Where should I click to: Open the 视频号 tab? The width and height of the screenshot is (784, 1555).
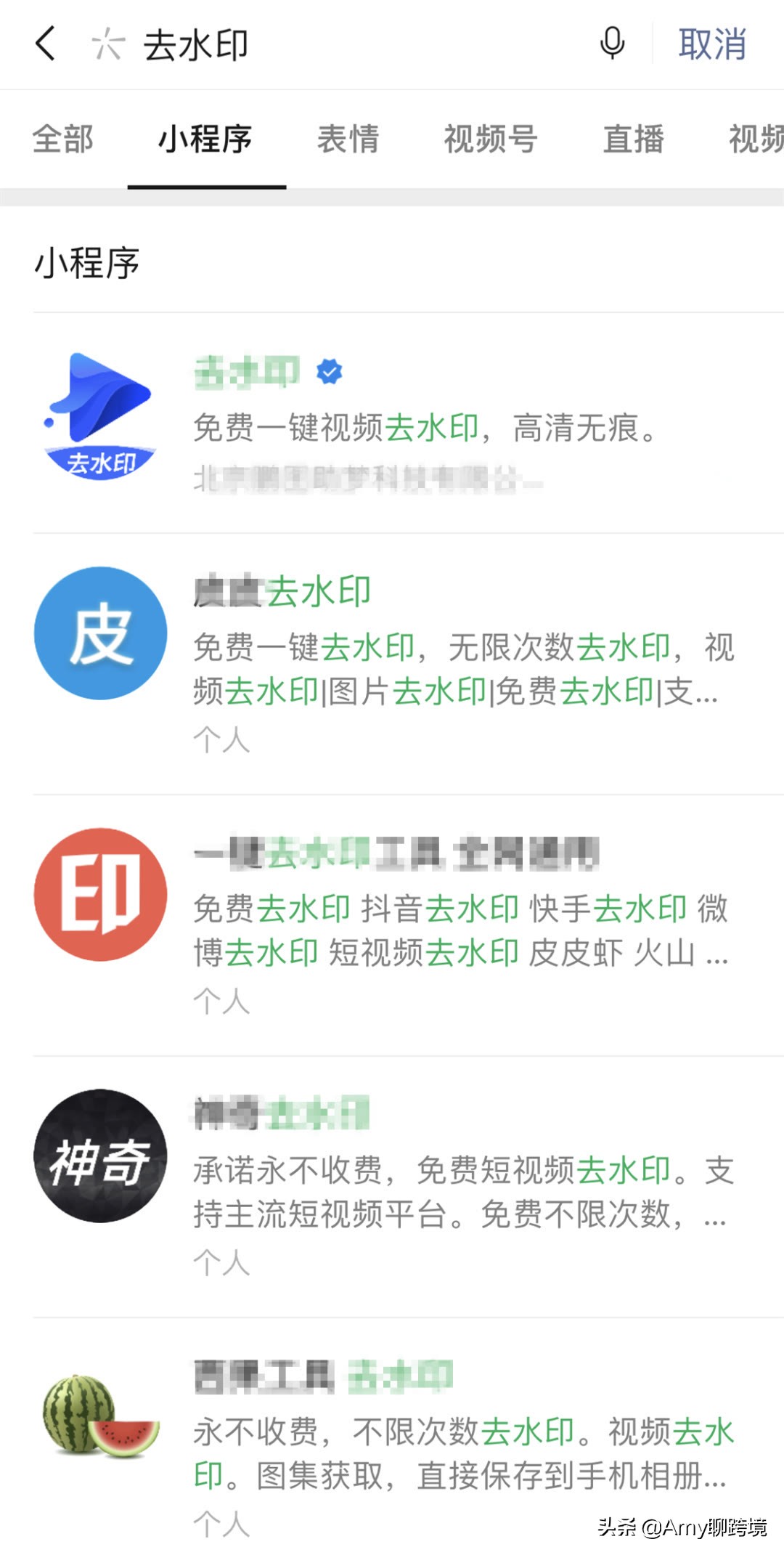[492, 140]
